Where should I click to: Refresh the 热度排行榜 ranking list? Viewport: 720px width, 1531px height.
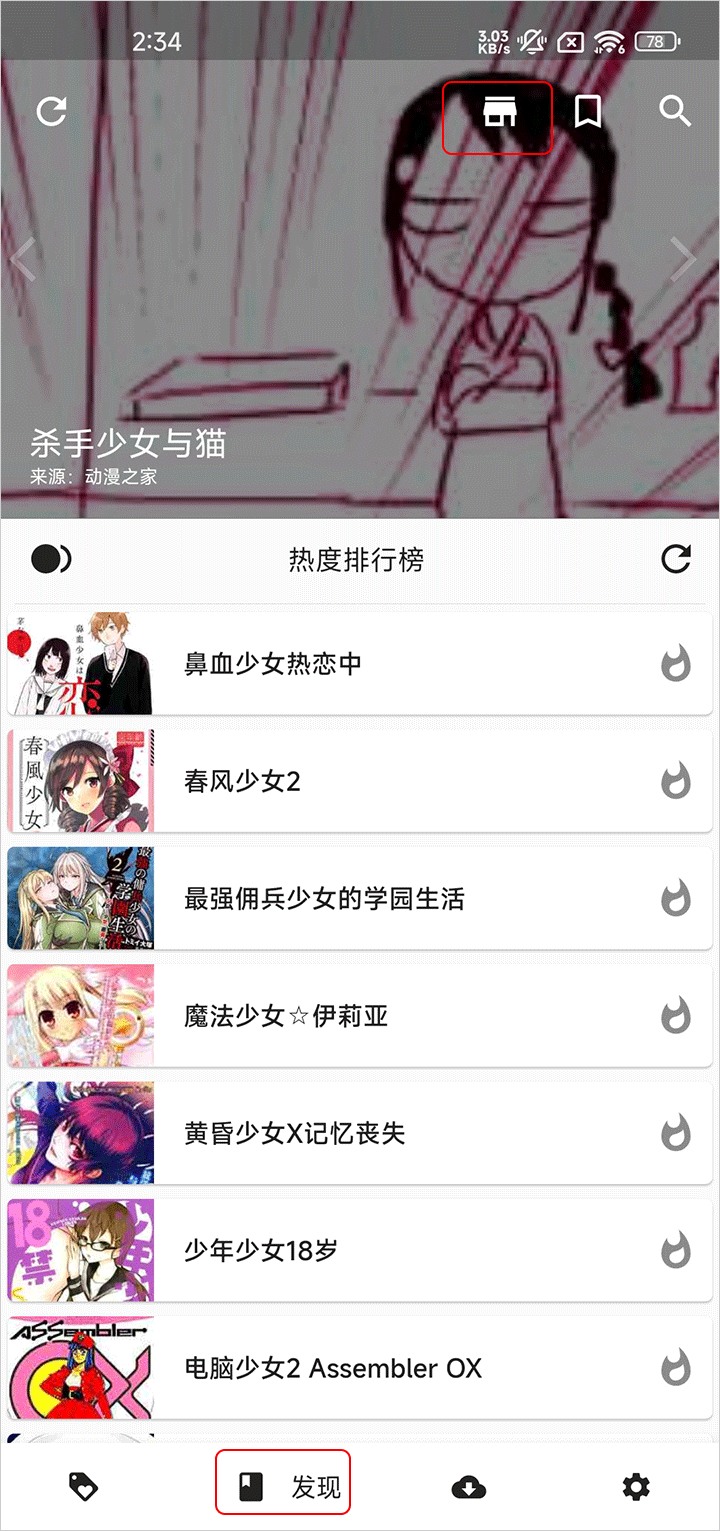[676, 560]
